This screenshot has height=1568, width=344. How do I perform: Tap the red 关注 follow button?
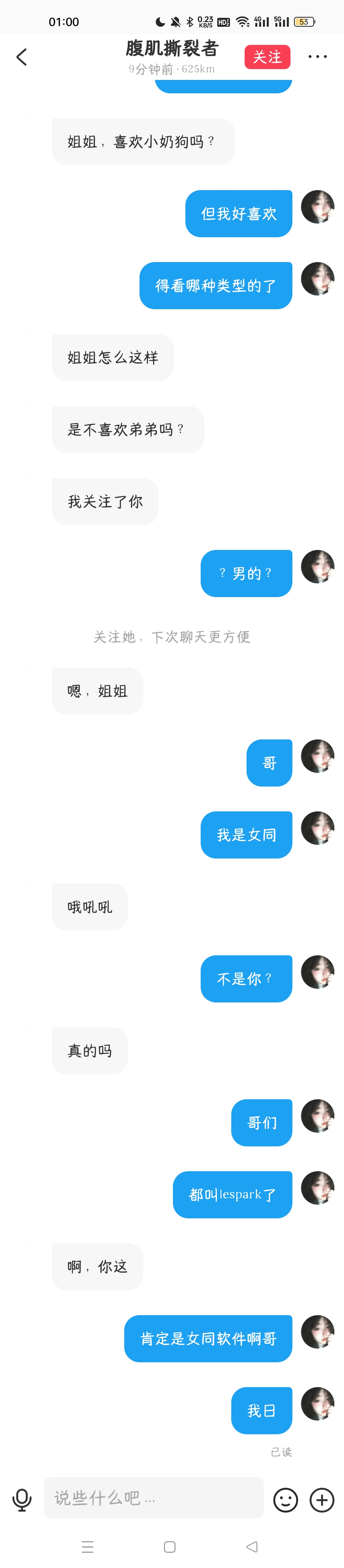(267, 57)
